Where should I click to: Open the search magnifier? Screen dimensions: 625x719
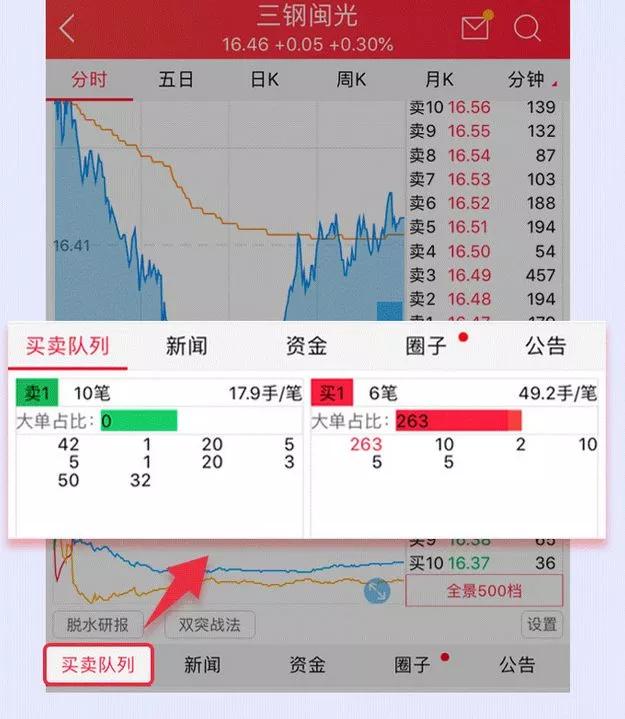(x=527, y=28)
